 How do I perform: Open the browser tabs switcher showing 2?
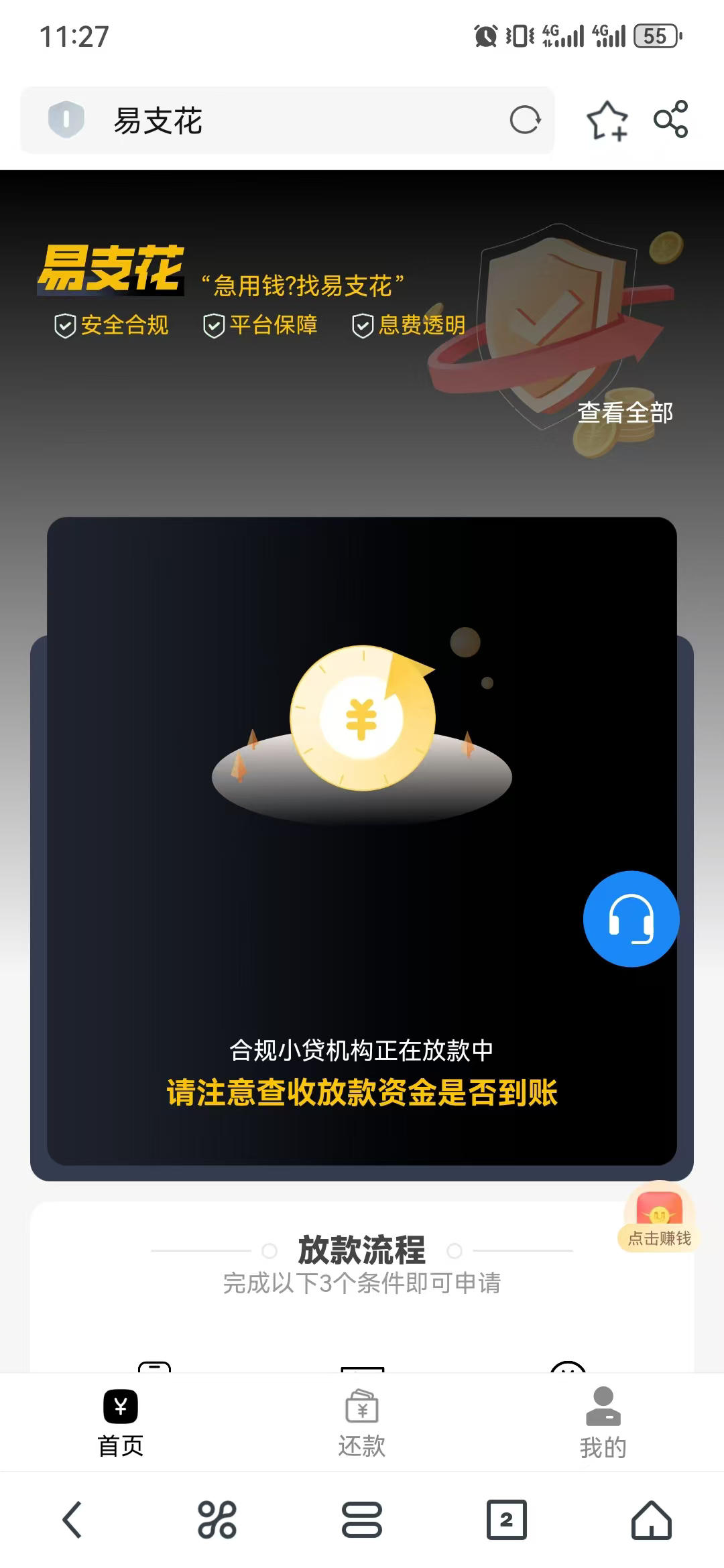[x=507, y=1520]
